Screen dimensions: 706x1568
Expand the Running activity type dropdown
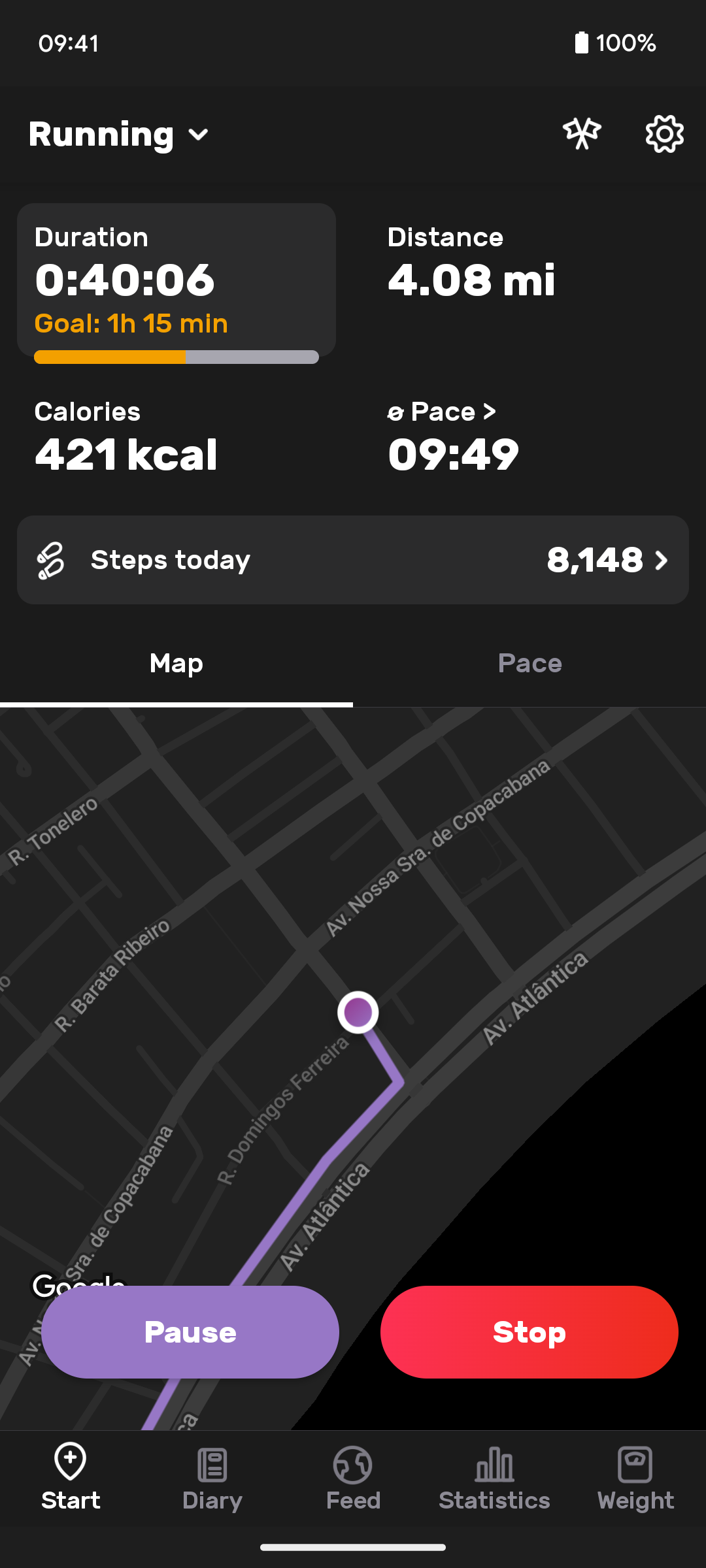pyautogui.click(x=118, y=135)
